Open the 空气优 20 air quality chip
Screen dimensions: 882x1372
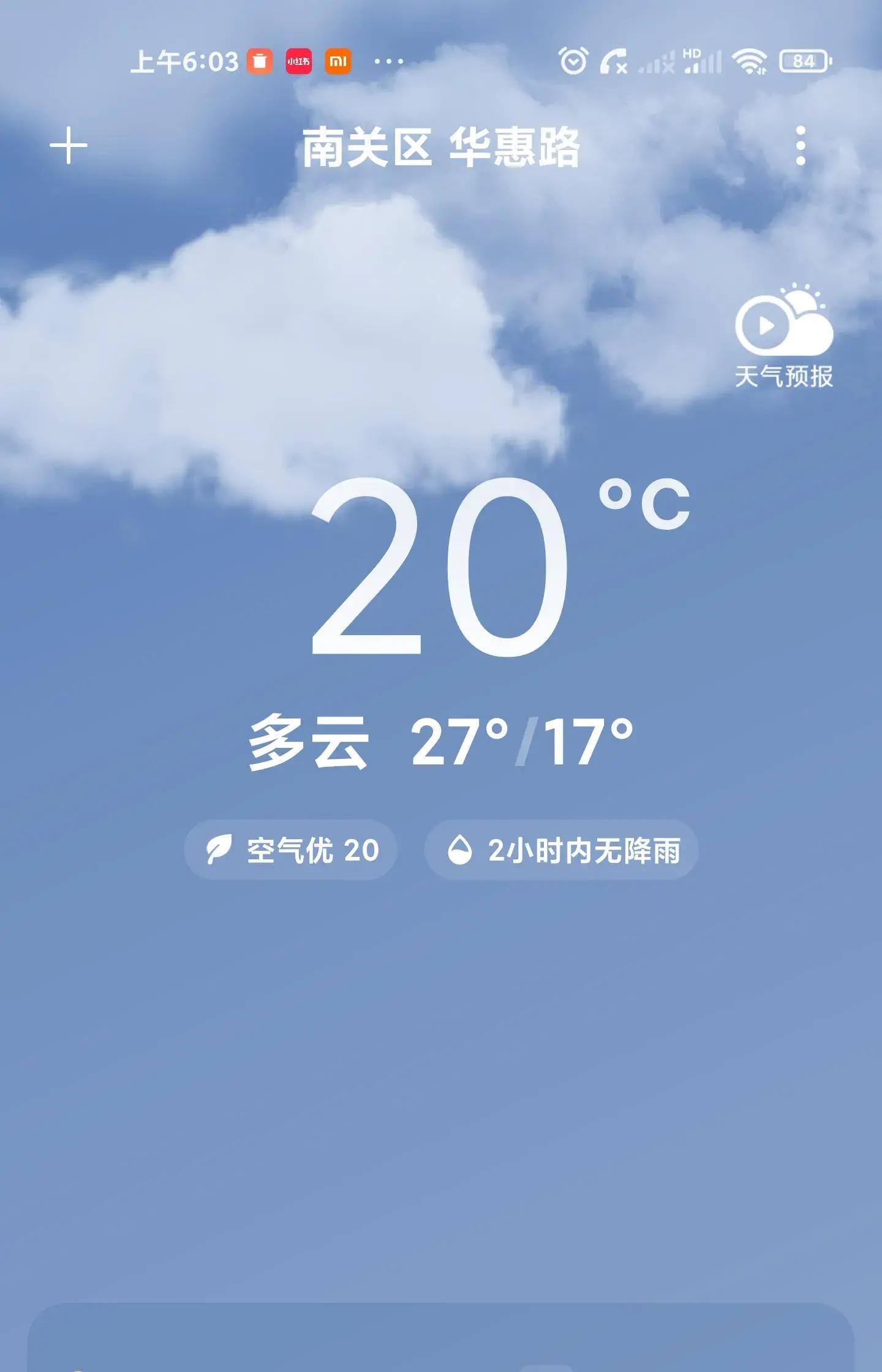coord(291,850)
